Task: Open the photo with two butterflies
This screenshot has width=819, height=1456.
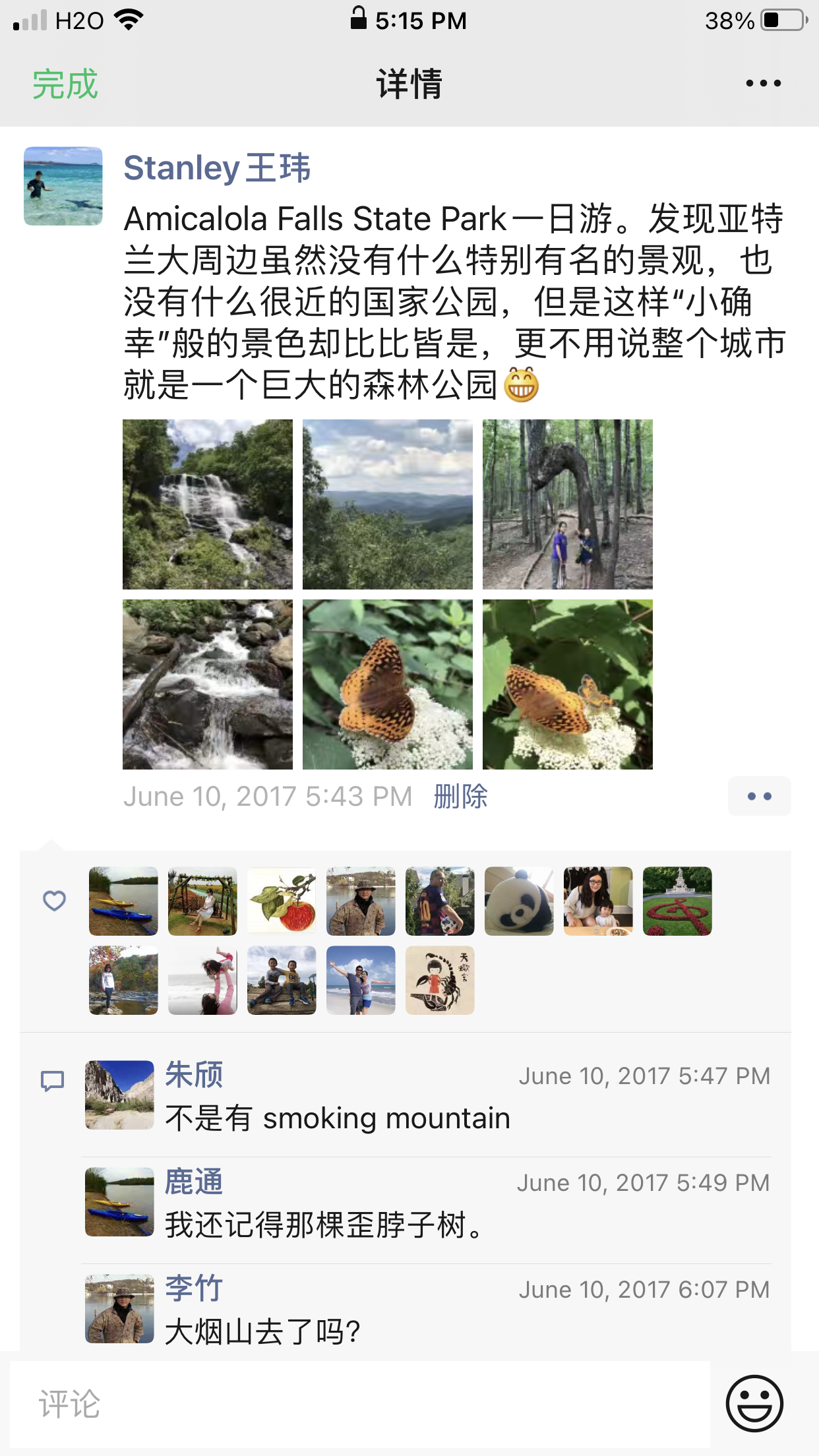Action: pyautogui.click(x=568, y=684)
